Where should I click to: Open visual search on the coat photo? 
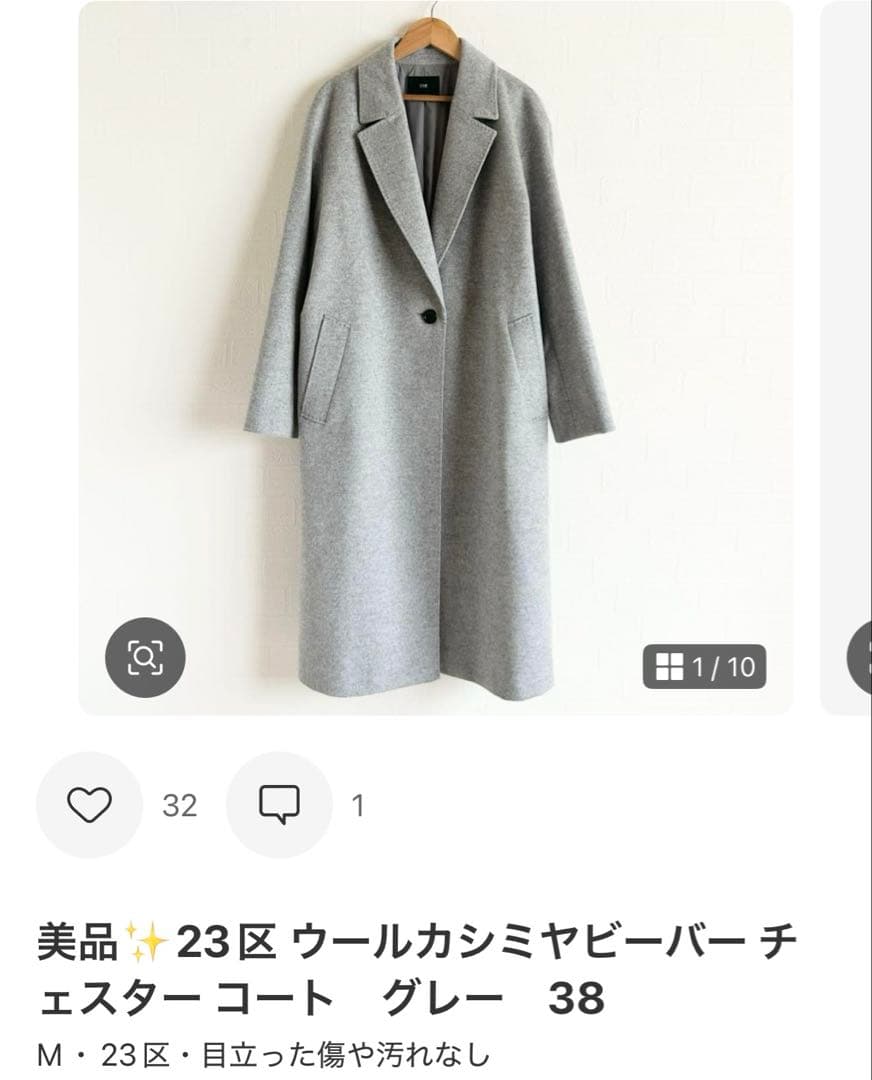(x=147, y=659)
